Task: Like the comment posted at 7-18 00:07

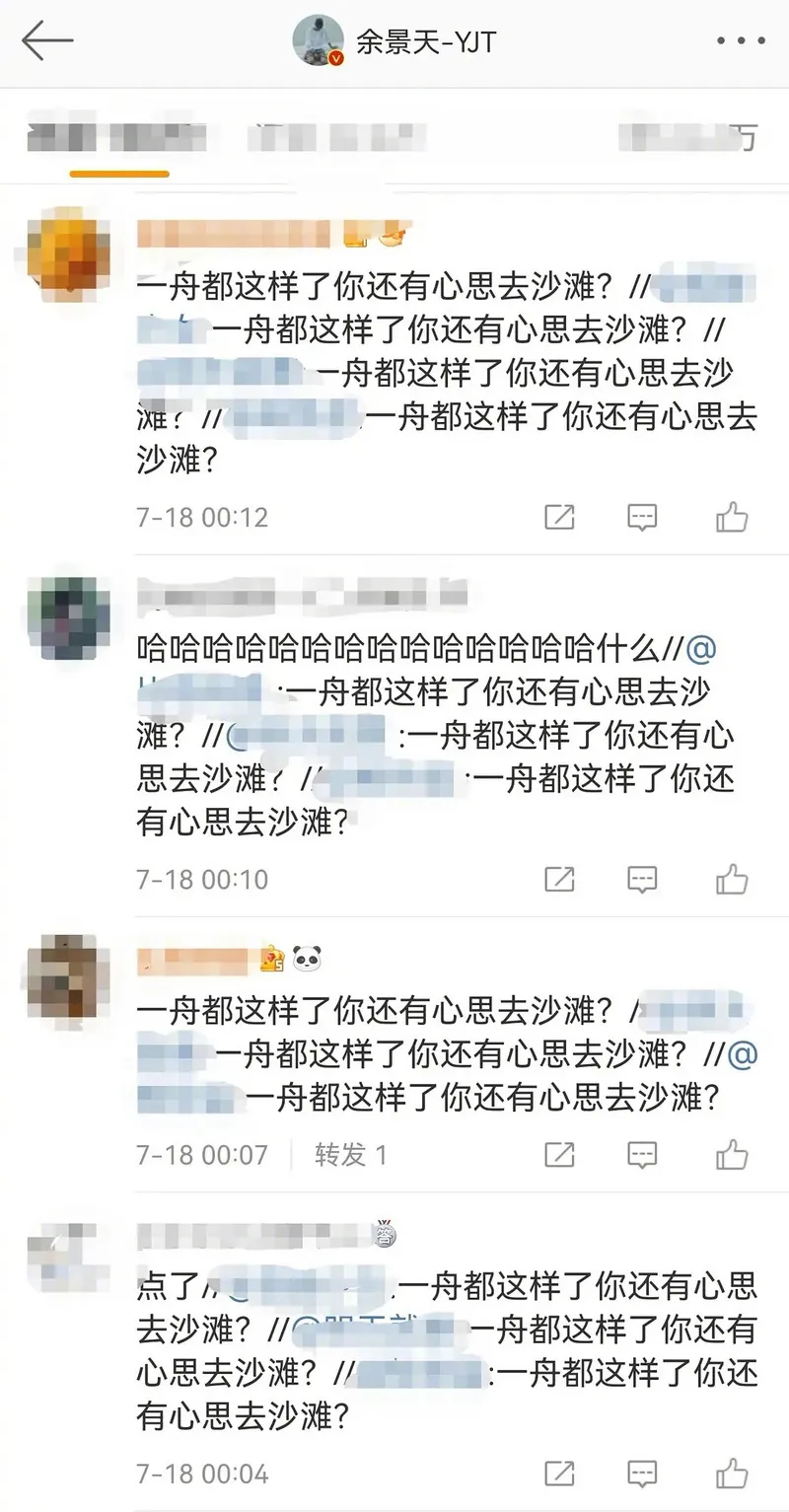Action: coord(732,1153)
